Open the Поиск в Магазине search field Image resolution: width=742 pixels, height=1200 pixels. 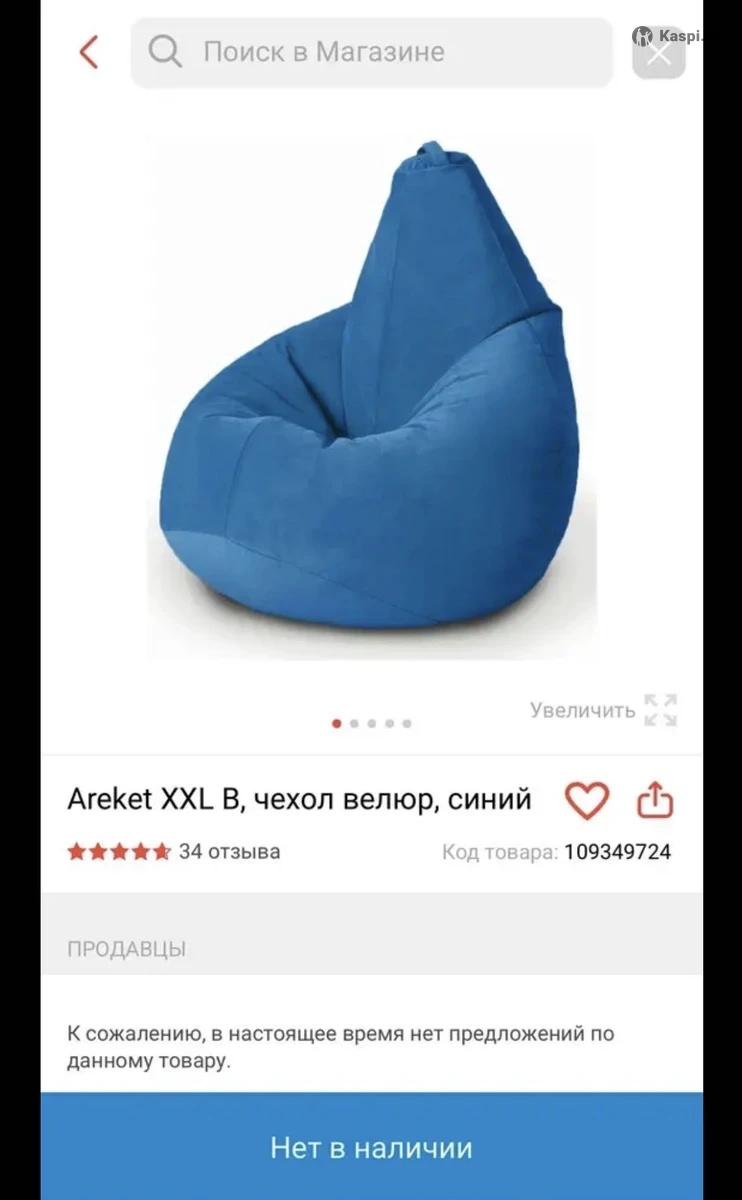click(x=371, y=52)
